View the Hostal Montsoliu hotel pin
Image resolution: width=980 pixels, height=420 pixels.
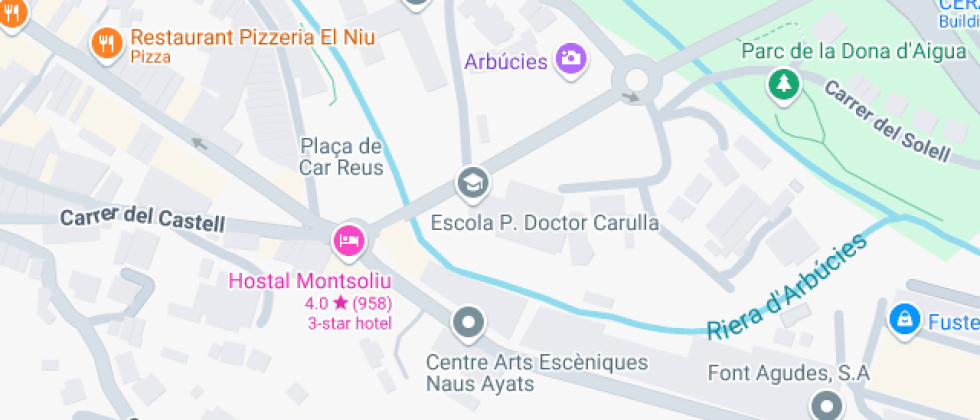click(348, 240)
